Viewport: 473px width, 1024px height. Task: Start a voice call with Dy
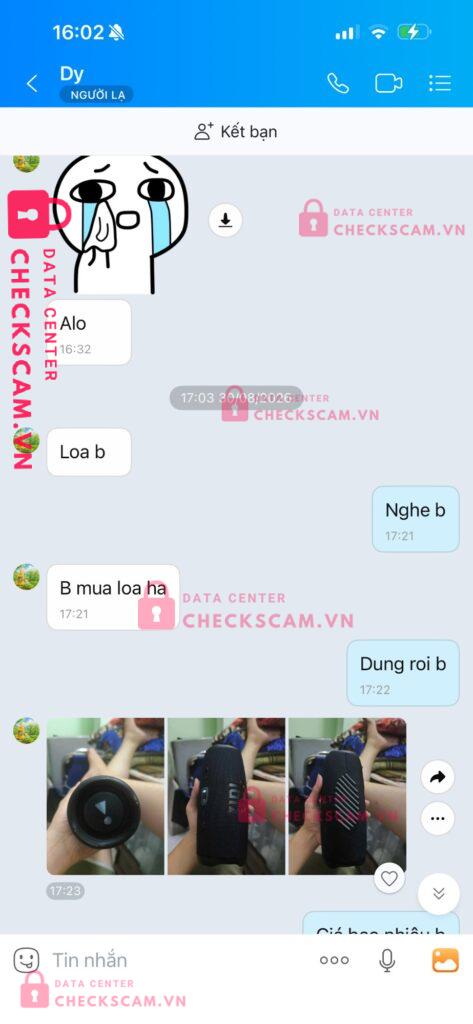click(x=338, y=83)
